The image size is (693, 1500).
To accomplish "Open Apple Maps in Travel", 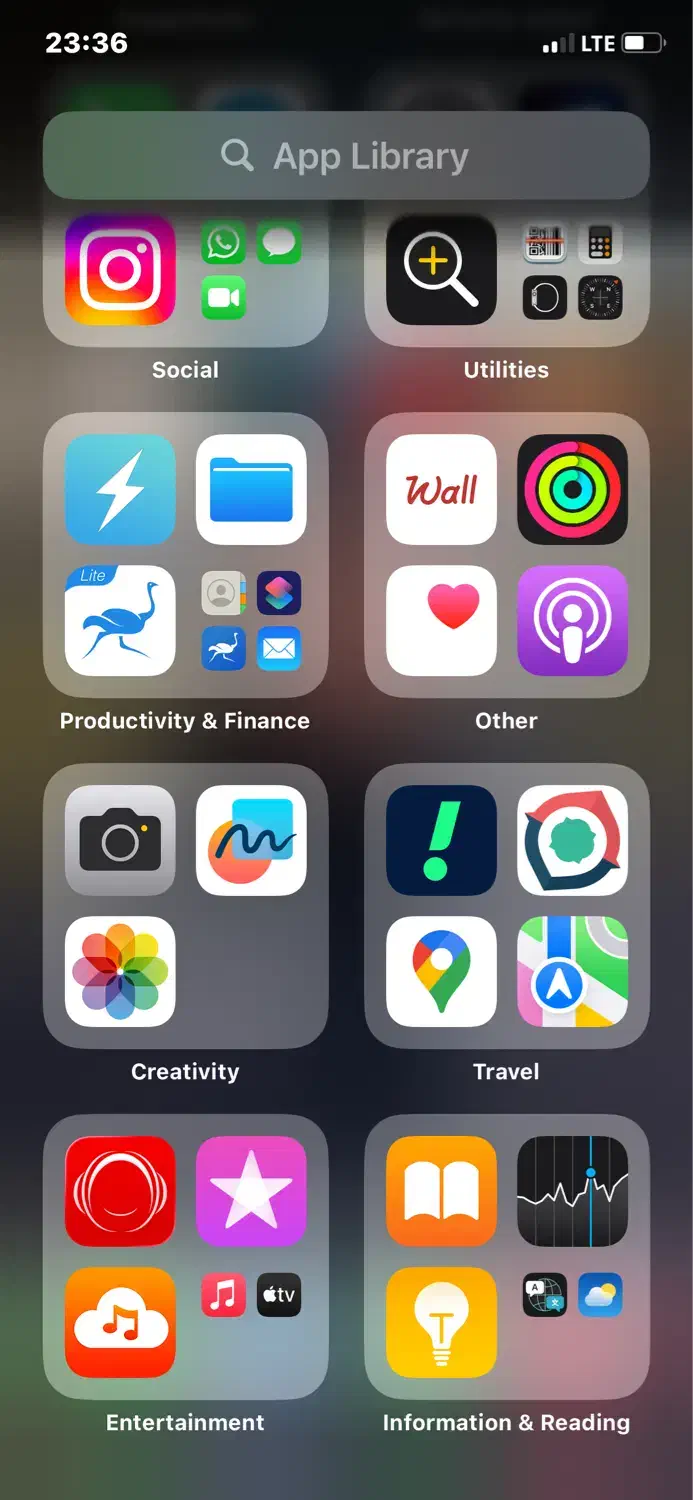I will tap(572, 971).
